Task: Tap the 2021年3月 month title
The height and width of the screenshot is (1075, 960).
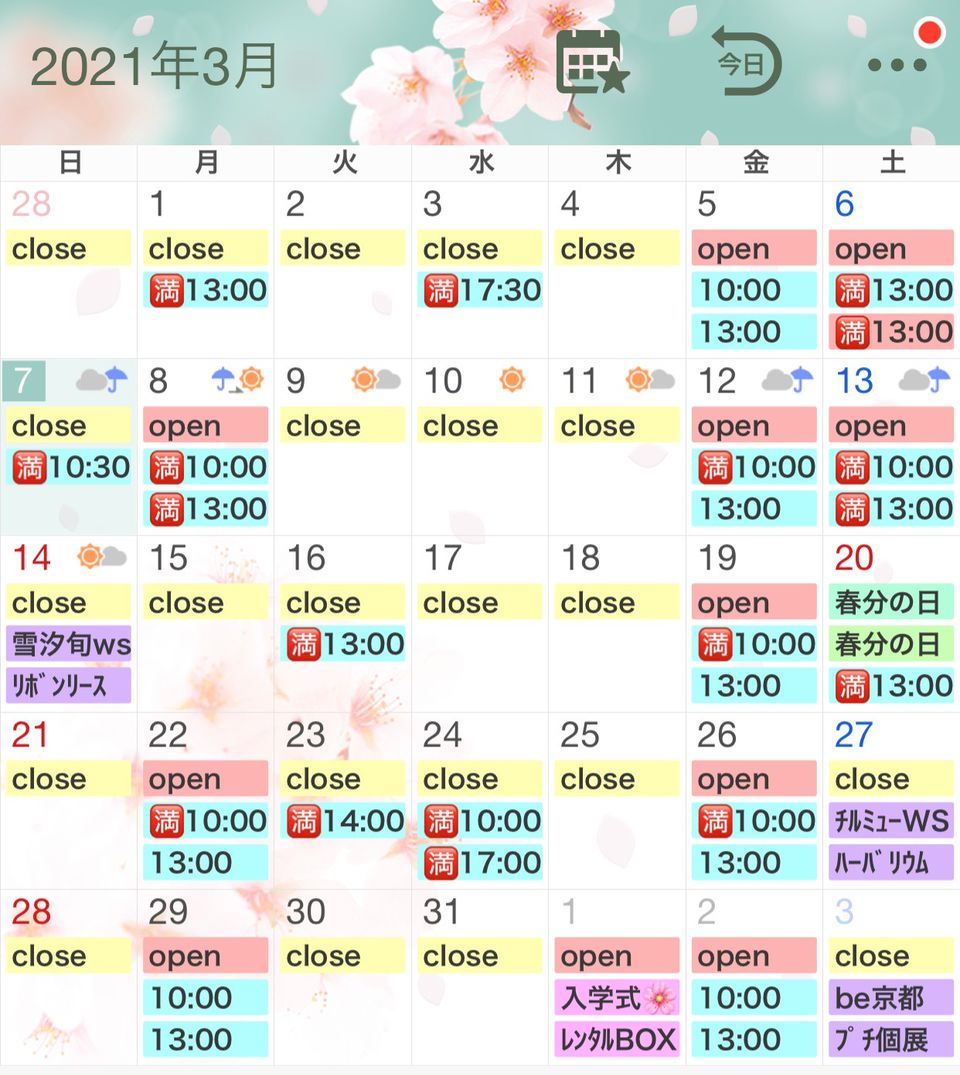Action: (x=154, y=67)
